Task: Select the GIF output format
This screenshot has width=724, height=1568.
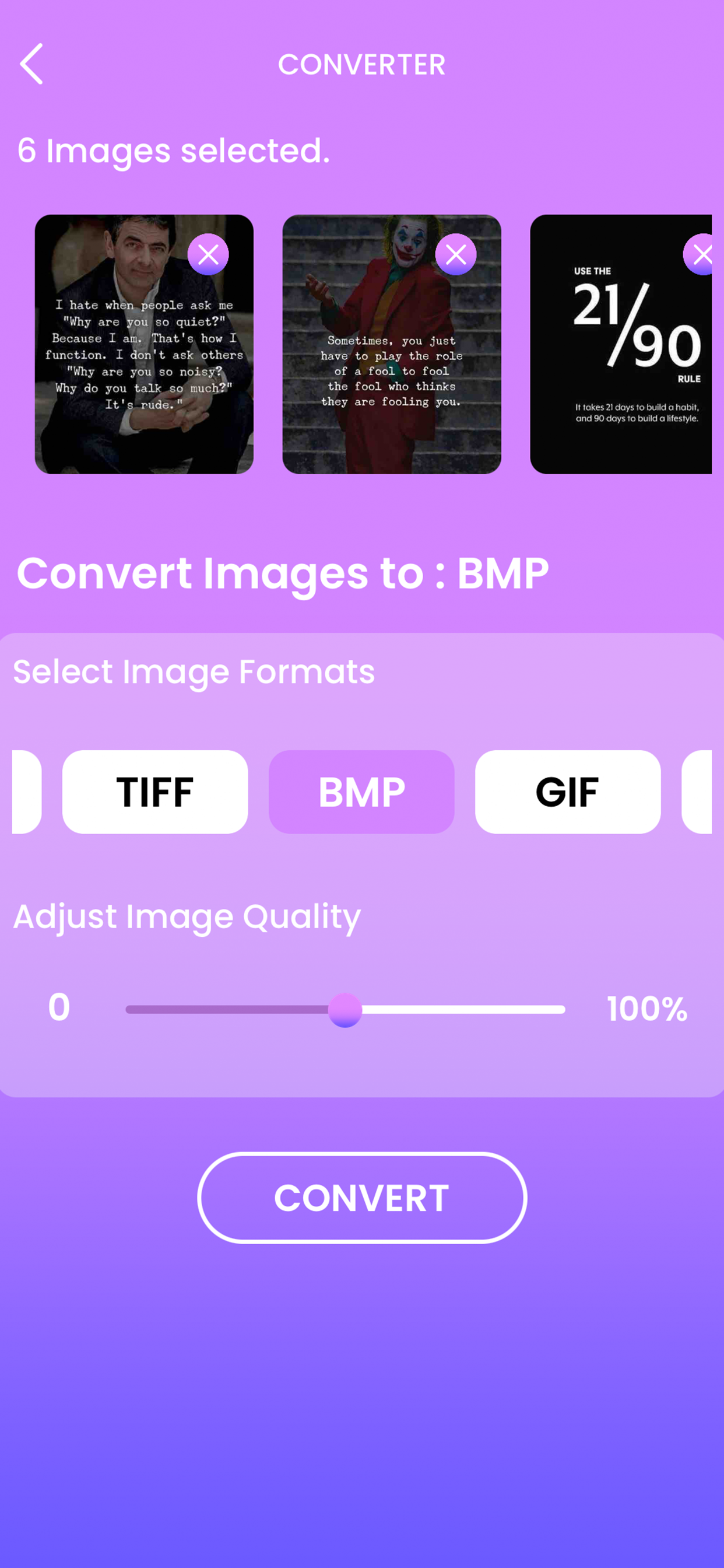Action: [x=568, y=790]
